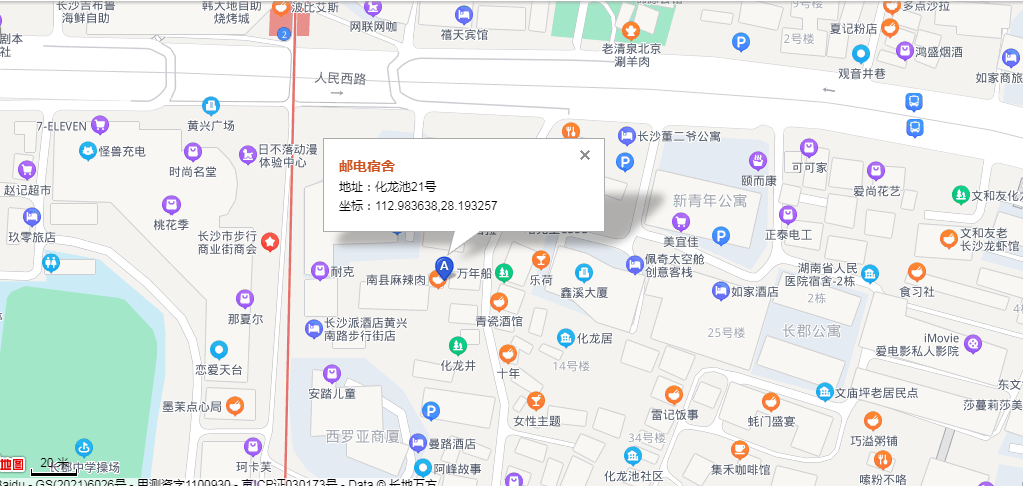Open the 南县麻辣肉 restaurant marker
Image resolution: width=1023 pixels, height=486 pixels.
tap(437, 281)
